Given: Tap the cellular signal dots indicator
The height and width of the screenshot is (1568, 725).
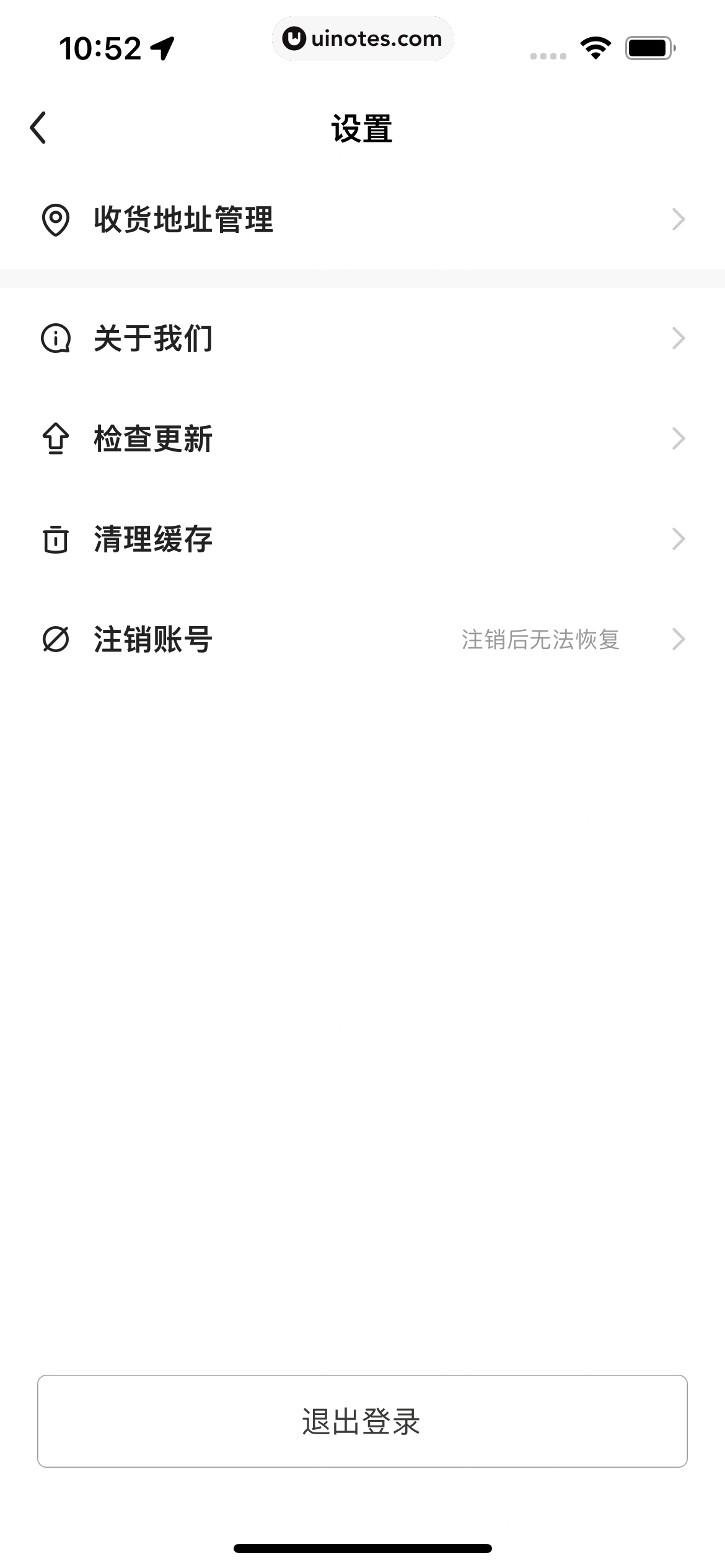Looking at the screenshot, I should coord(548,56).
